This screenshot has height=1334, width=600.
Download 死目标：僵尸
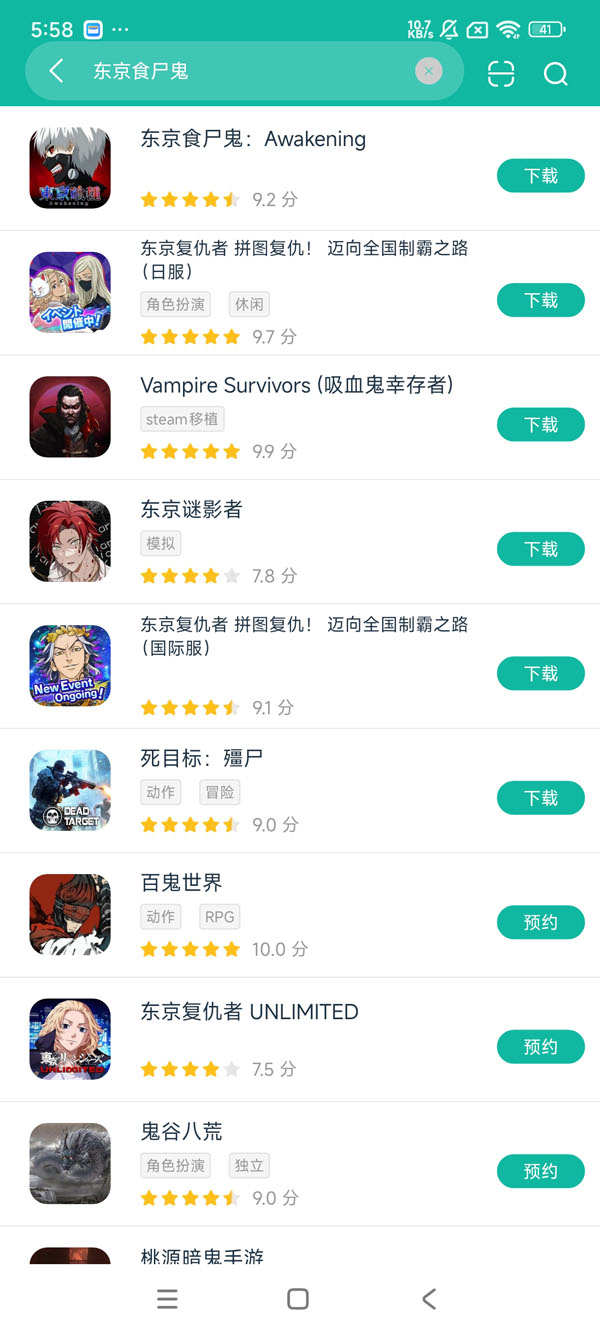click(x=540, y=798)
